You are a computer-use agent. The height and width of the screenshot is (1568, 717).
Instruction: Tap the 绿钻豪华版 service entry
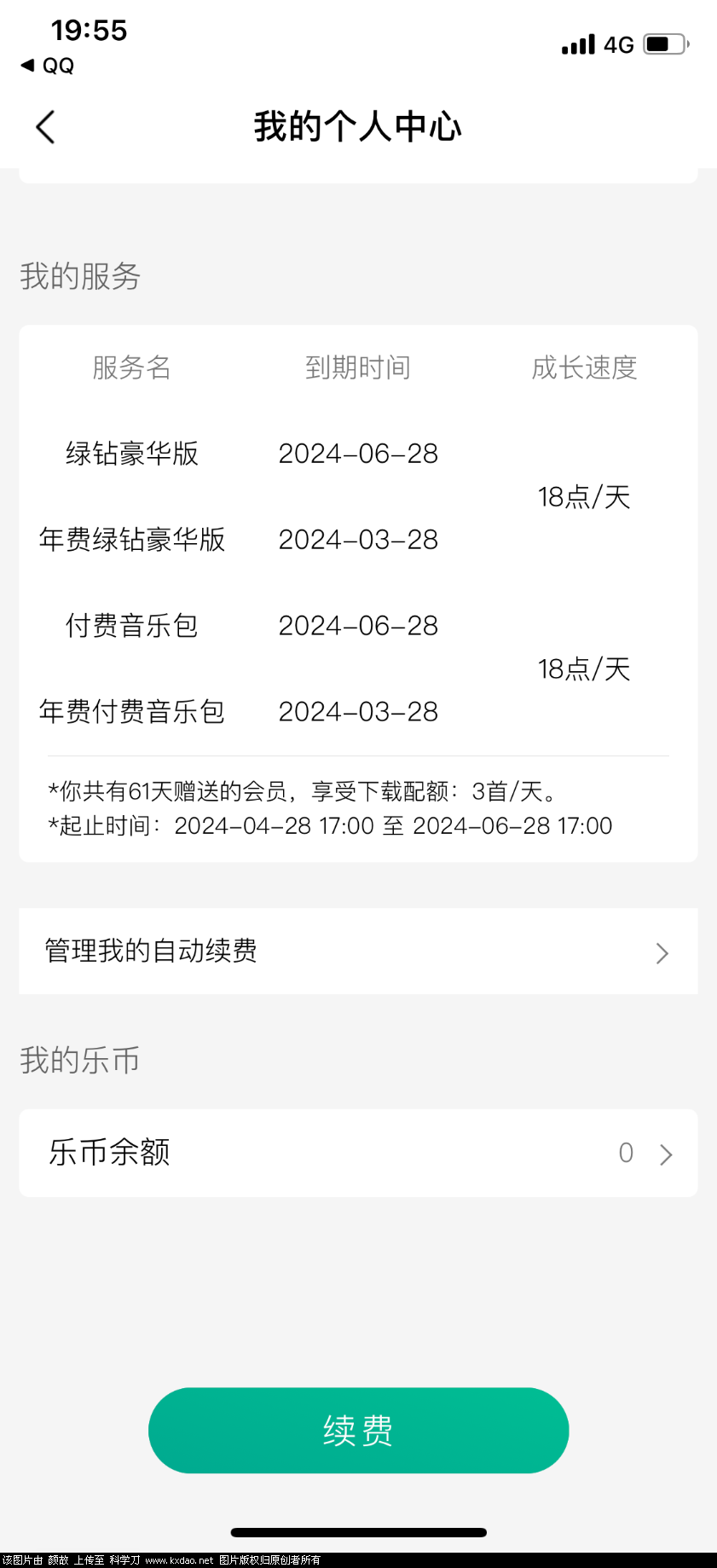pos(132,454)
